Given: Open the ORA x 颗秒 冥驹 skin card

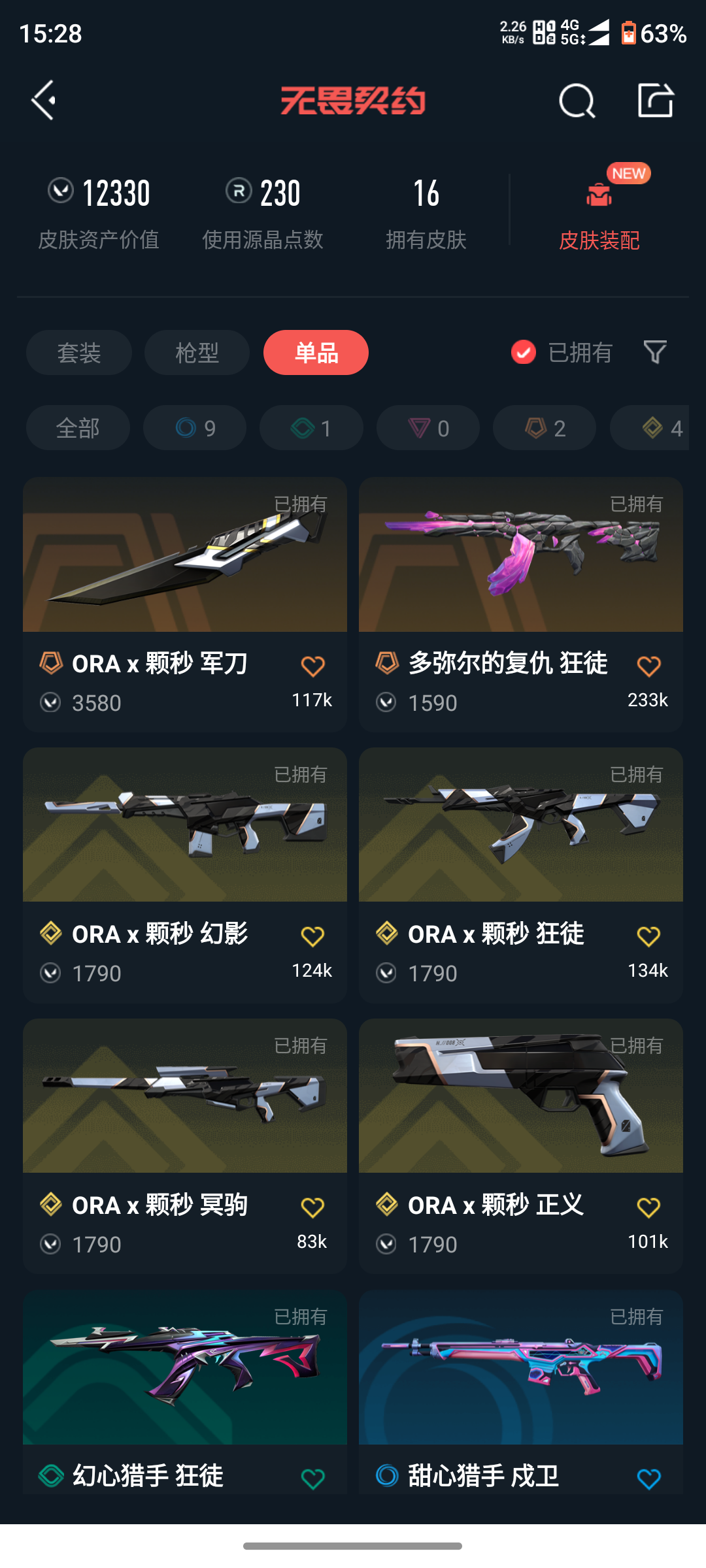Looking at the screenshot, I should tap(185, 1146).
